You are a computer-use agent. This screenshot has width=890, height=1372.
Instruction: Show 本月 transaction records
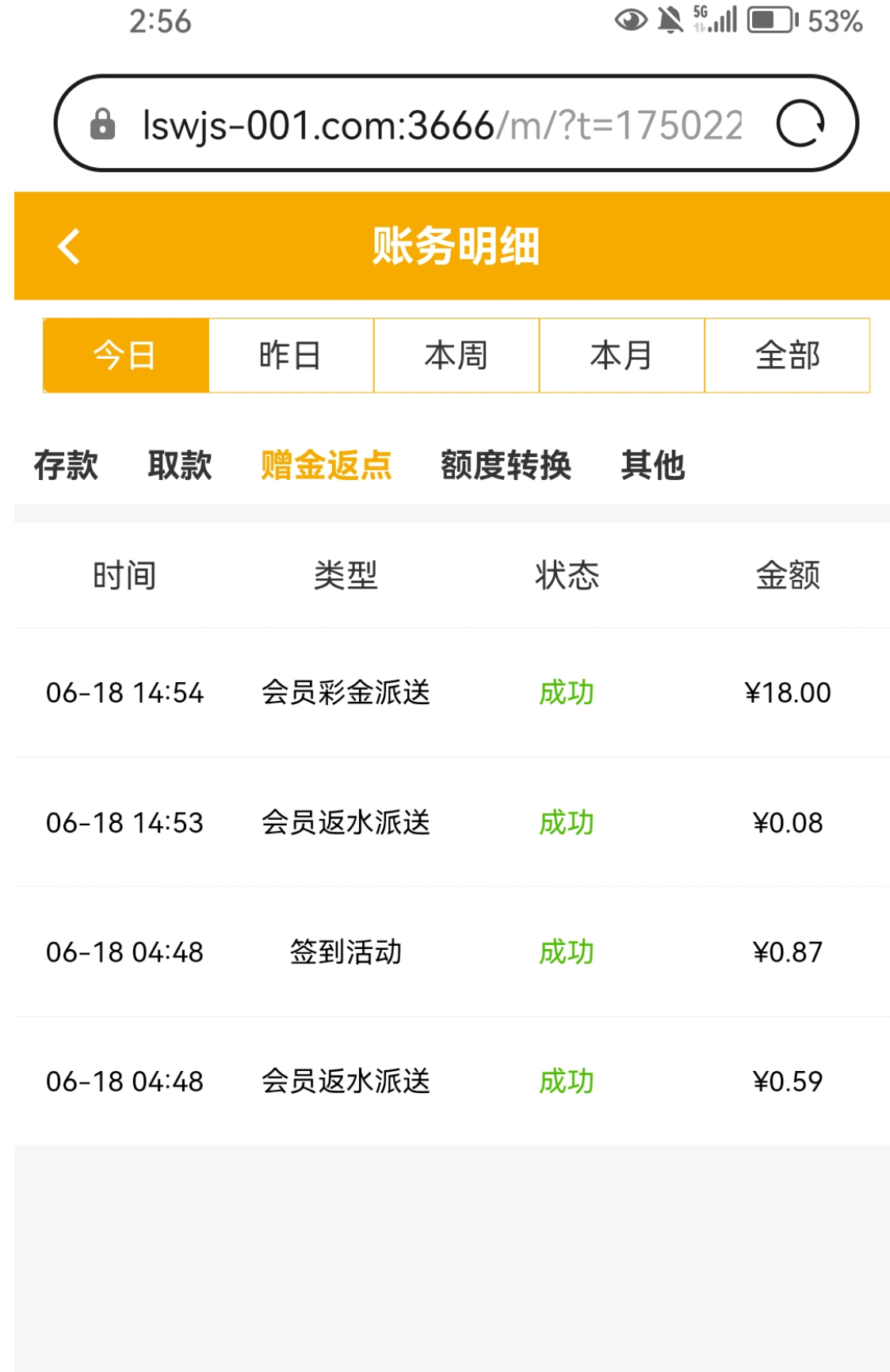coord(621,356)
